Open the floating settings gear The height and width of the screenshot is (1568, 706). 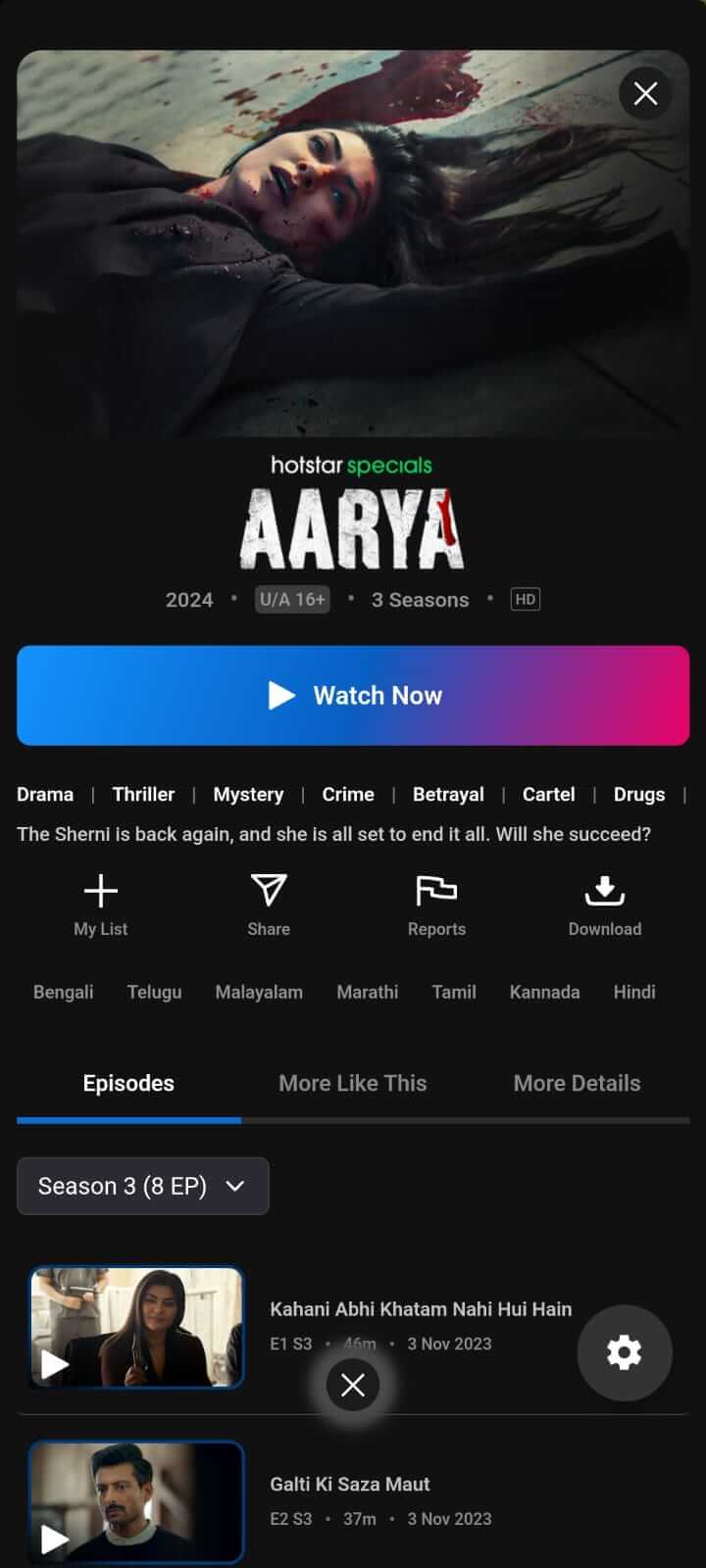tap(624, 1352)
